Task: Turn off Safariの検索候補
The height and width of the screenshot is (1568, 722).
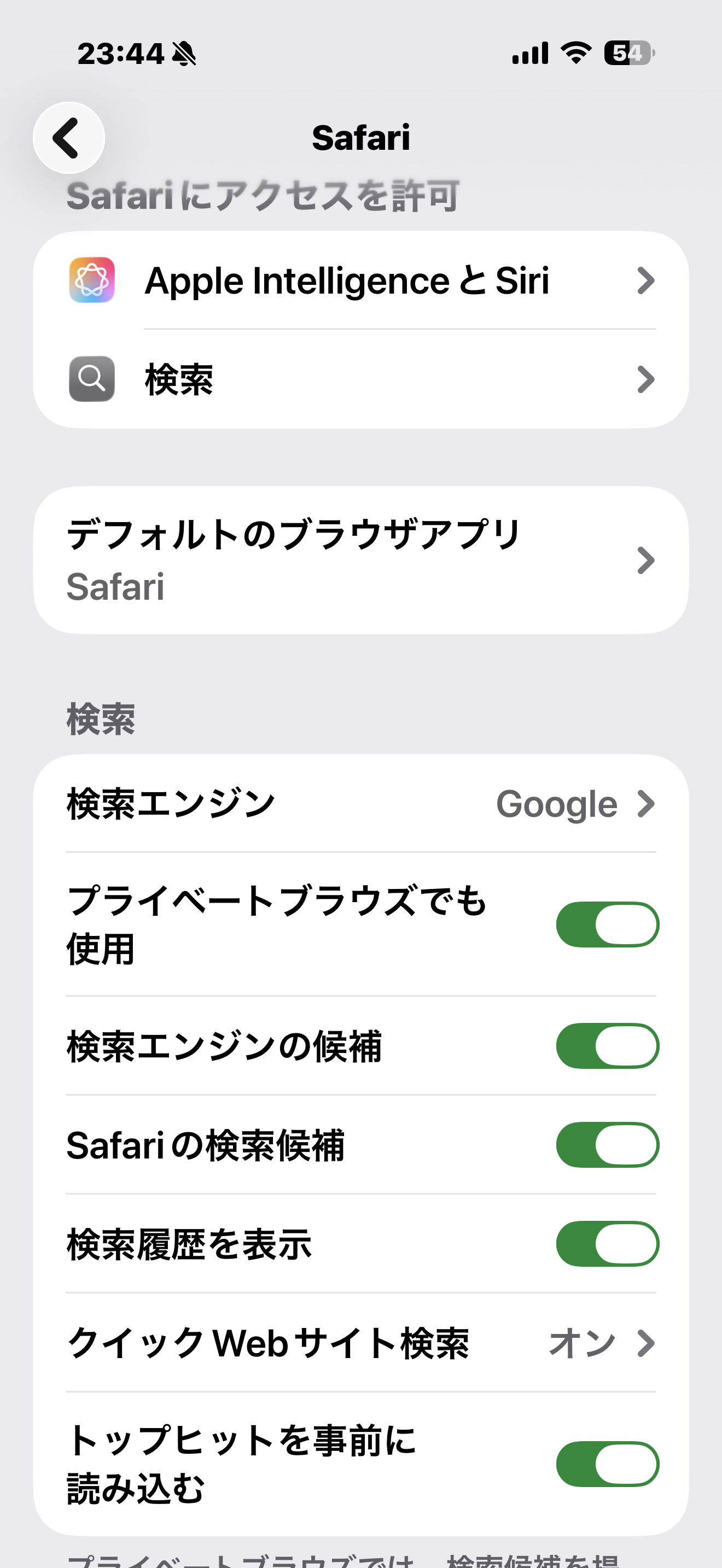Action: pyautogui.click(x=607, y=1145)
